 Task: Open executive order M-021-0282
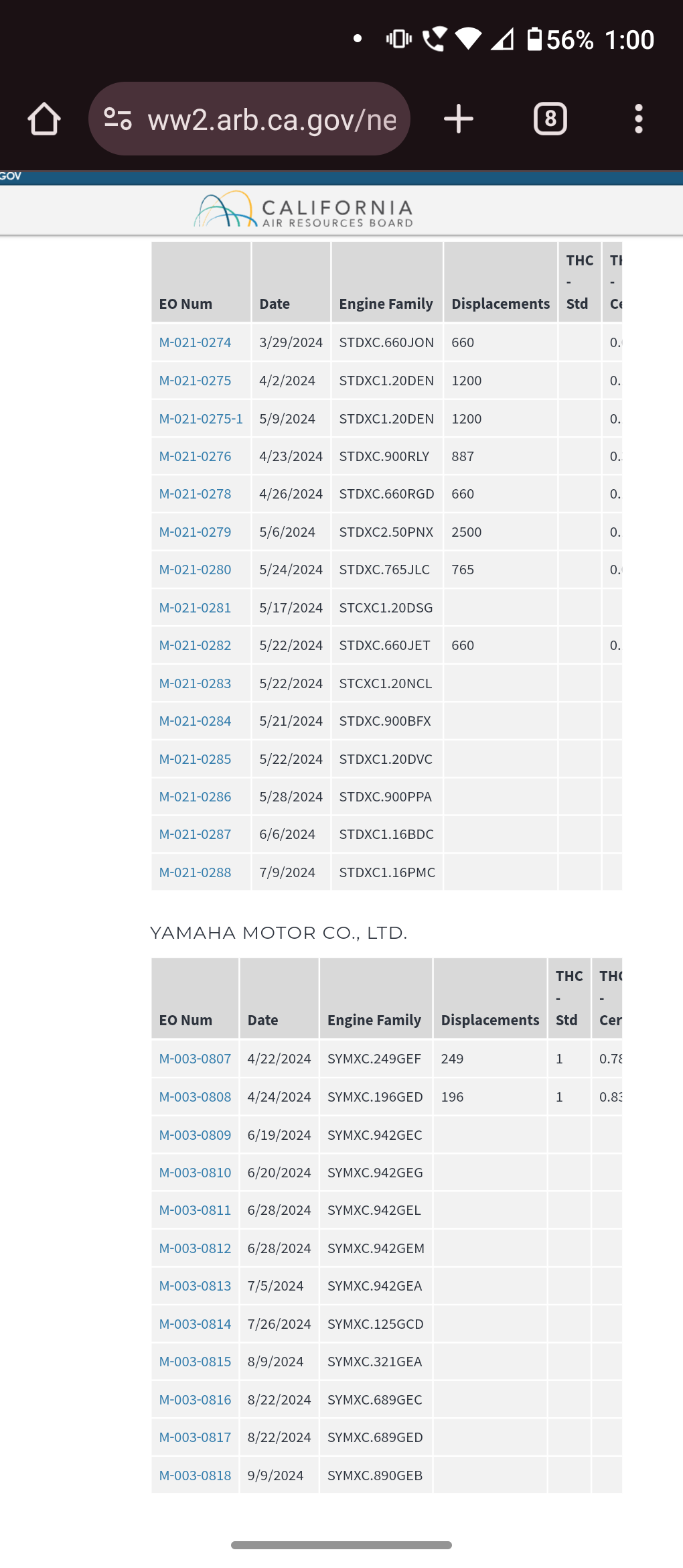[x=195, y=645]
